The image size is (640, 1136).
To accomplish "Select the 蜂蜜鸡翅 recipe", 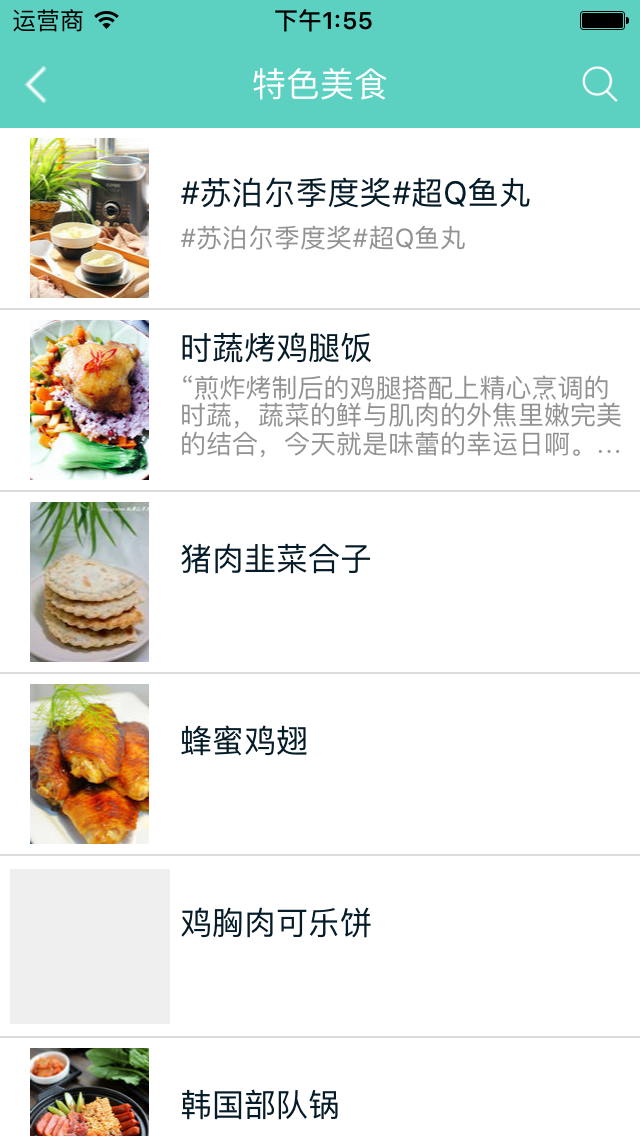I will (244, 741).
